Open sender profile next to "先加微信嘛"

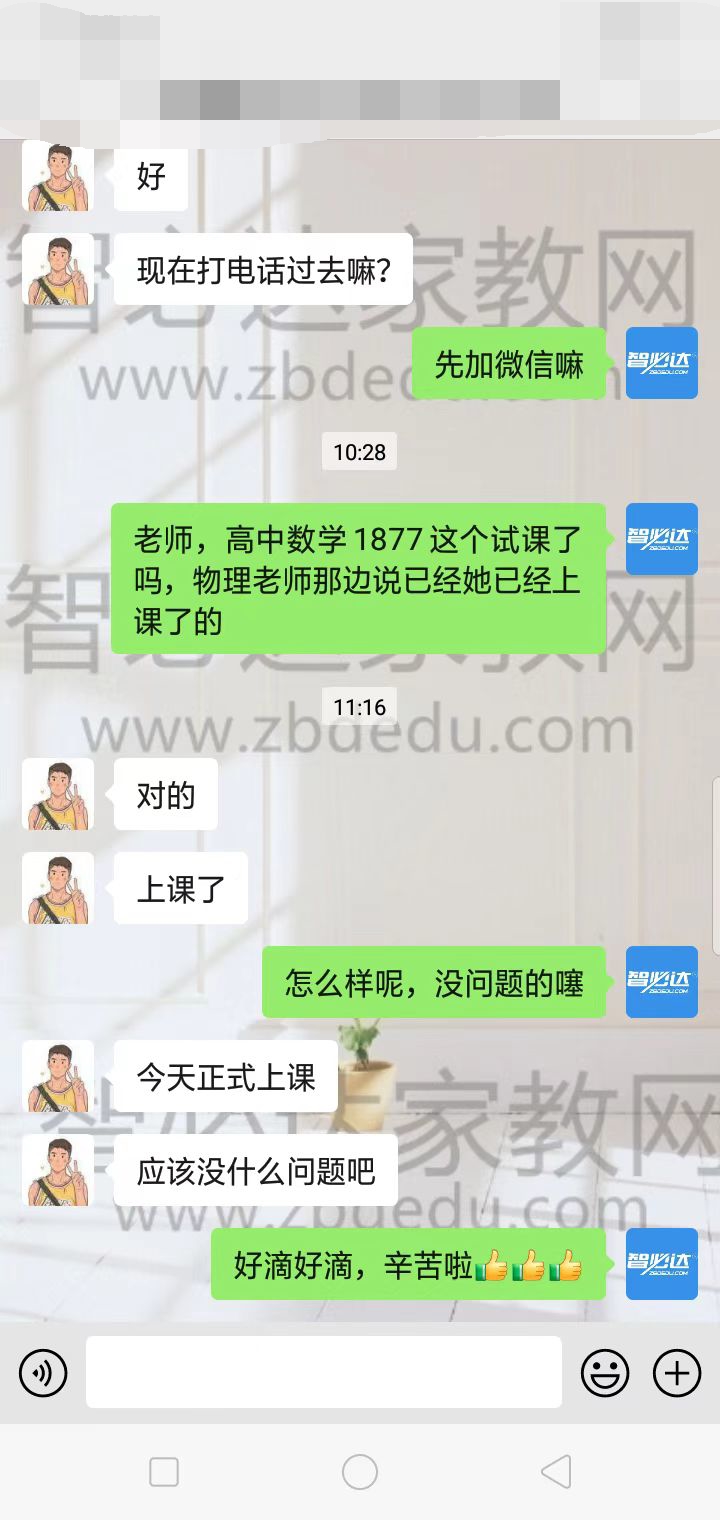click(x=662, y=363)
